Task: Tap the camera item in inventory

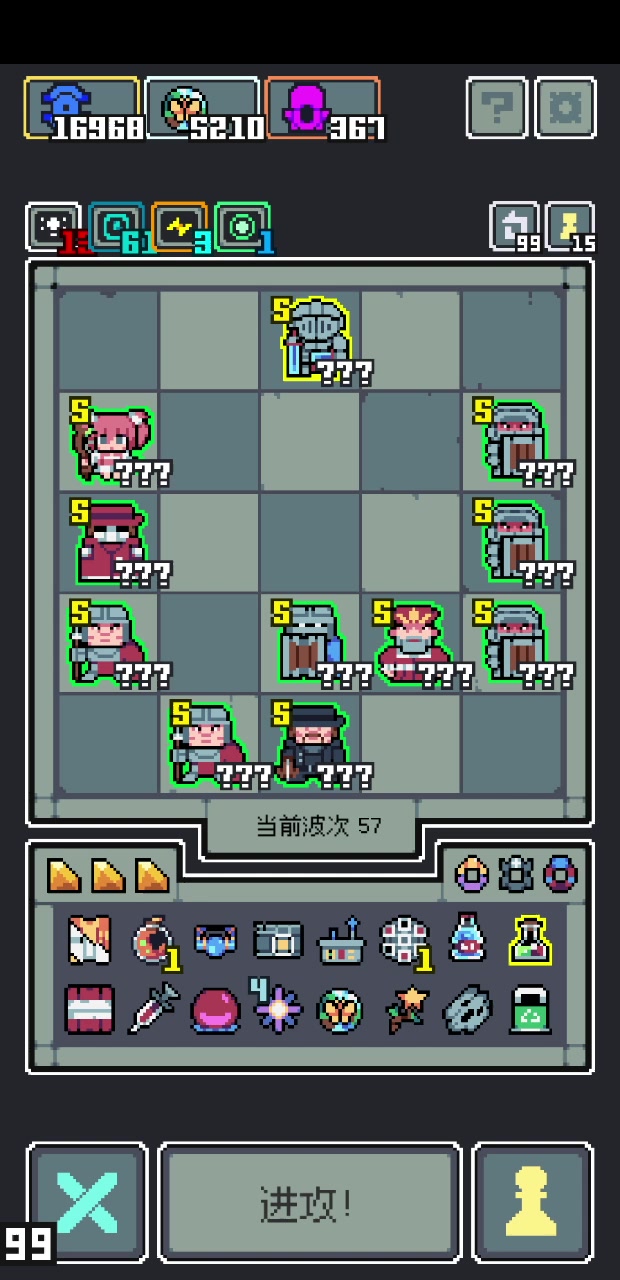Action: [277, 941]
